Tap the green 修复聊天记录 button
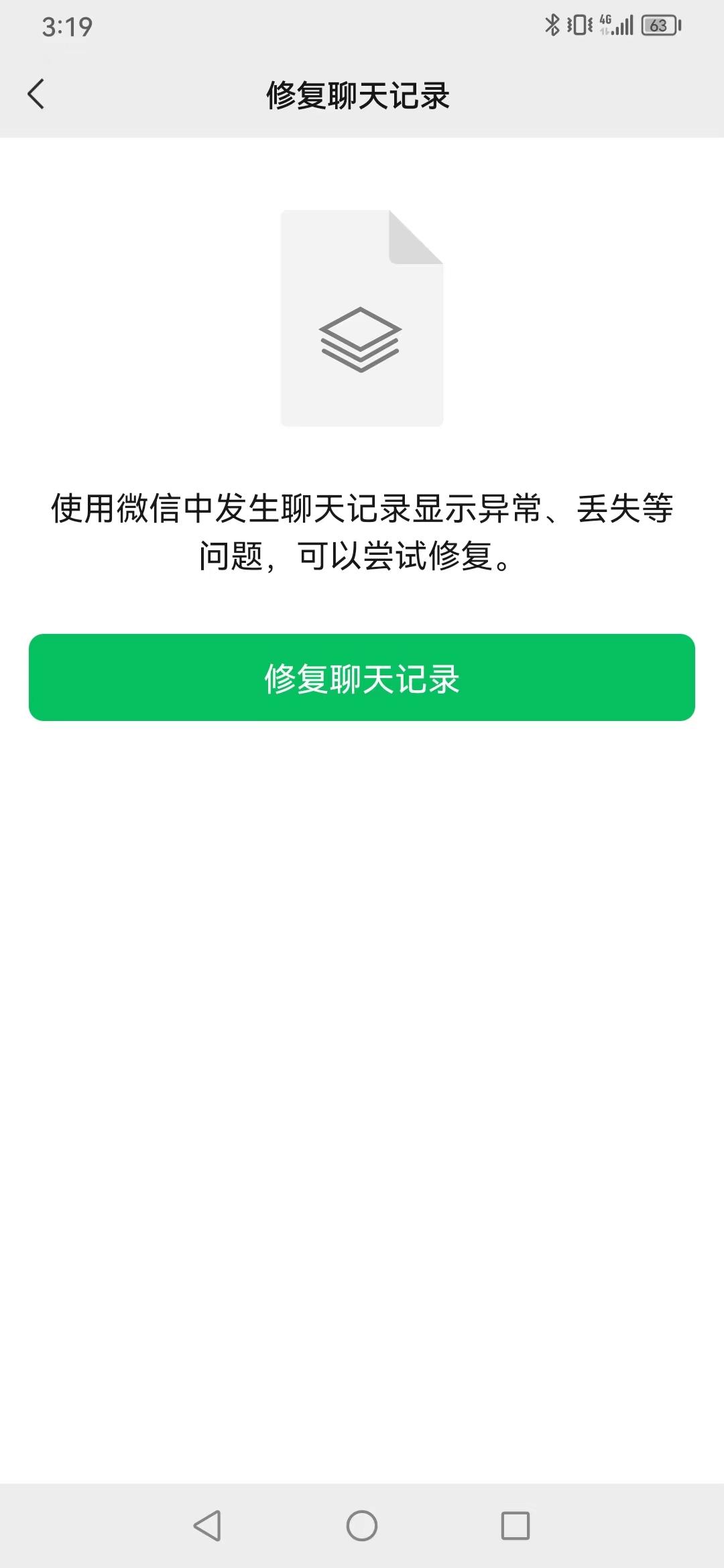 coord(362,677)
